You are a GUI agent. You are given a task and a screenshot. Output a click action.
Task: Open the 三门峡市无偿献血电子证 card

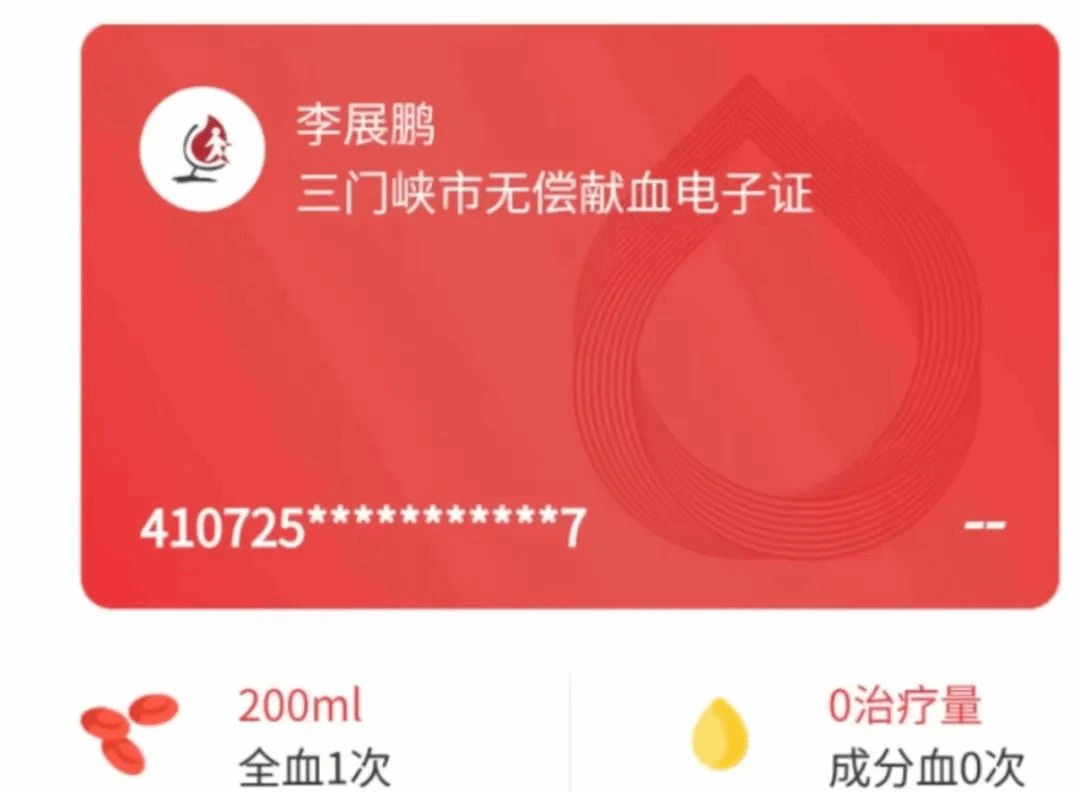[x=568, y=317]
